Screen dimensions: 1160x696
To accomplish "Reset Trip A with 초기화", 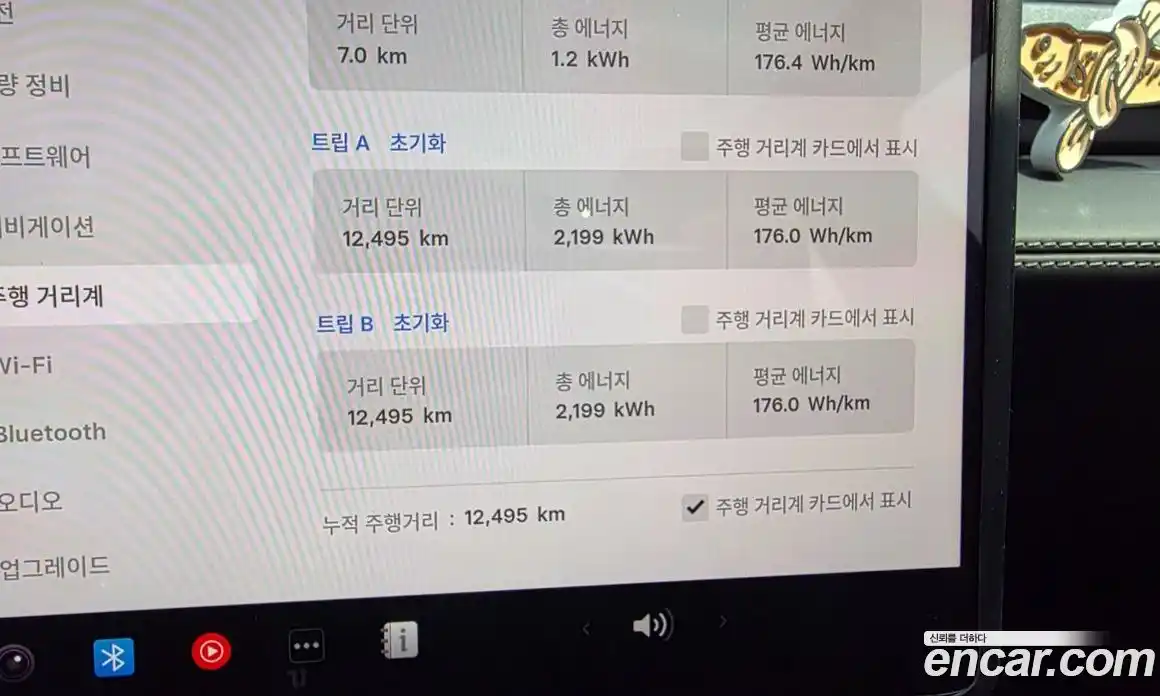I will (418, 143).
